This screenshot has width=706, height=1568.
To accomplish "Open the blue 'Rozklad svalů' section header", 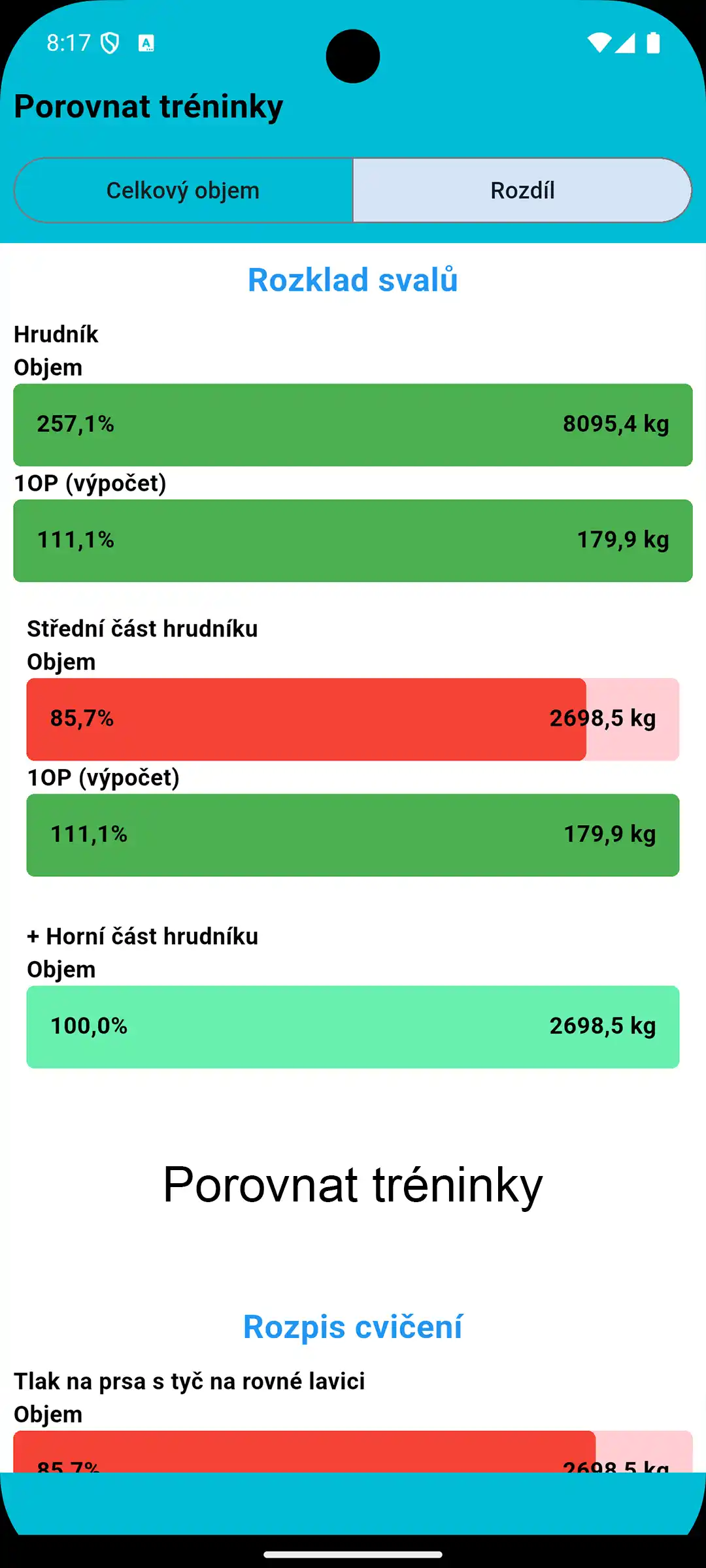I will coord(352,280).
